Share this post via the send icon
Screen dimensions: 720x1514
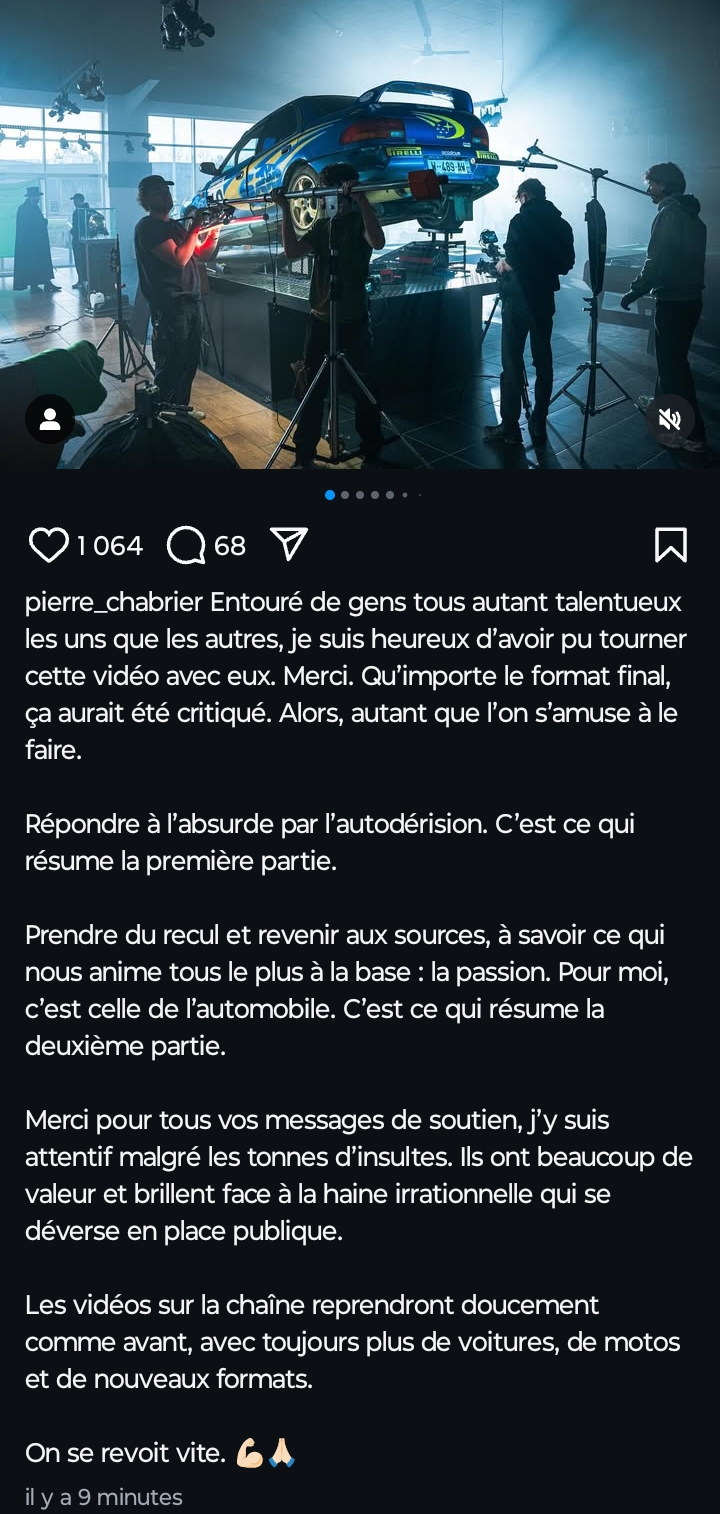[x=289, y=544]
